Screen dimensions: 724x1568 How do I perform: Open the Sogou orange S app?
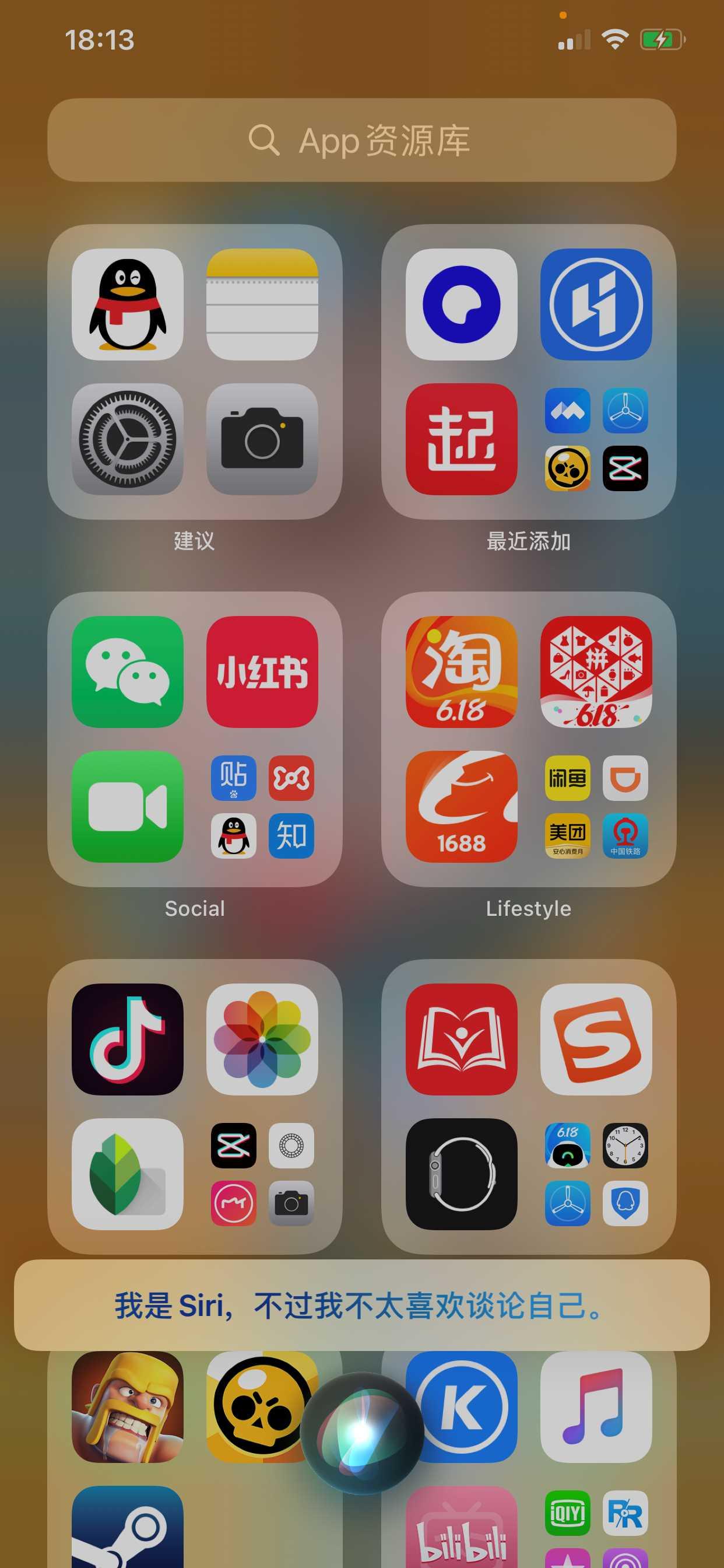596,1039
